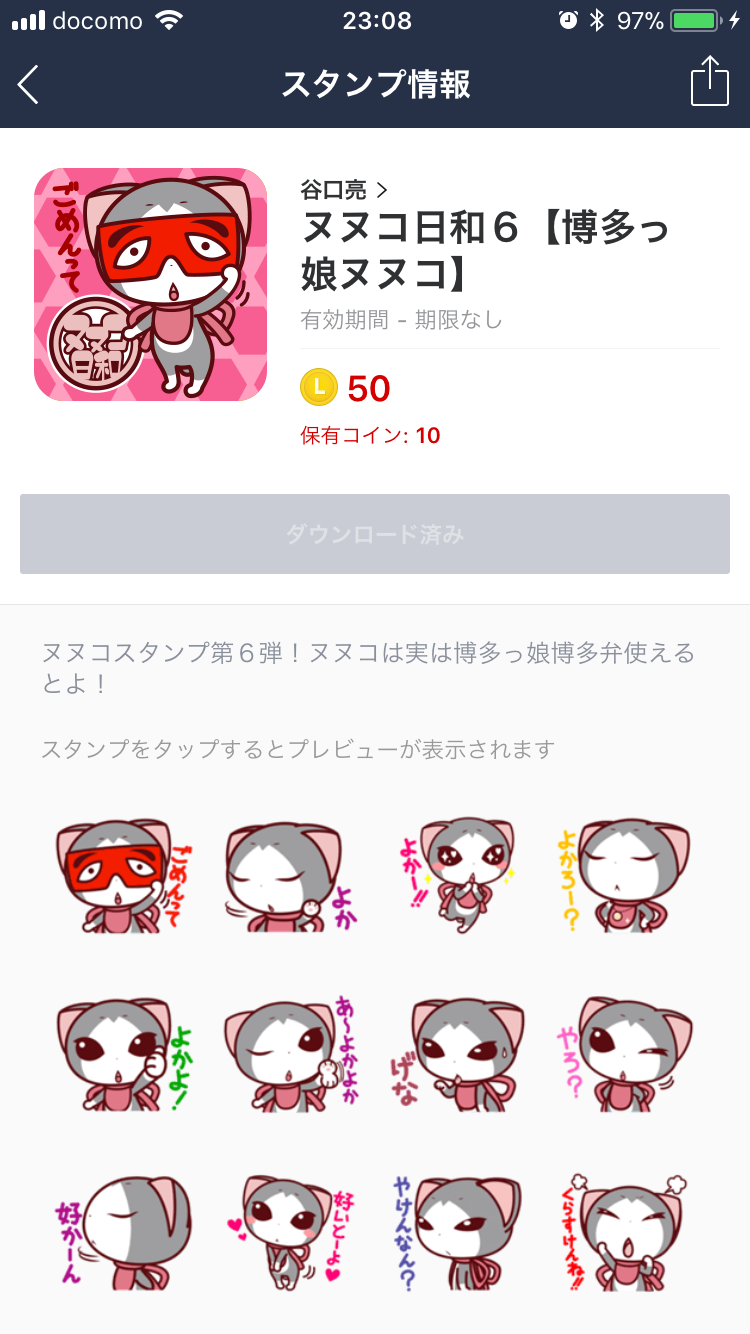Preview the よかよ! sticker
This screenshot has height=1334, width=750.
coord(124,1054)
